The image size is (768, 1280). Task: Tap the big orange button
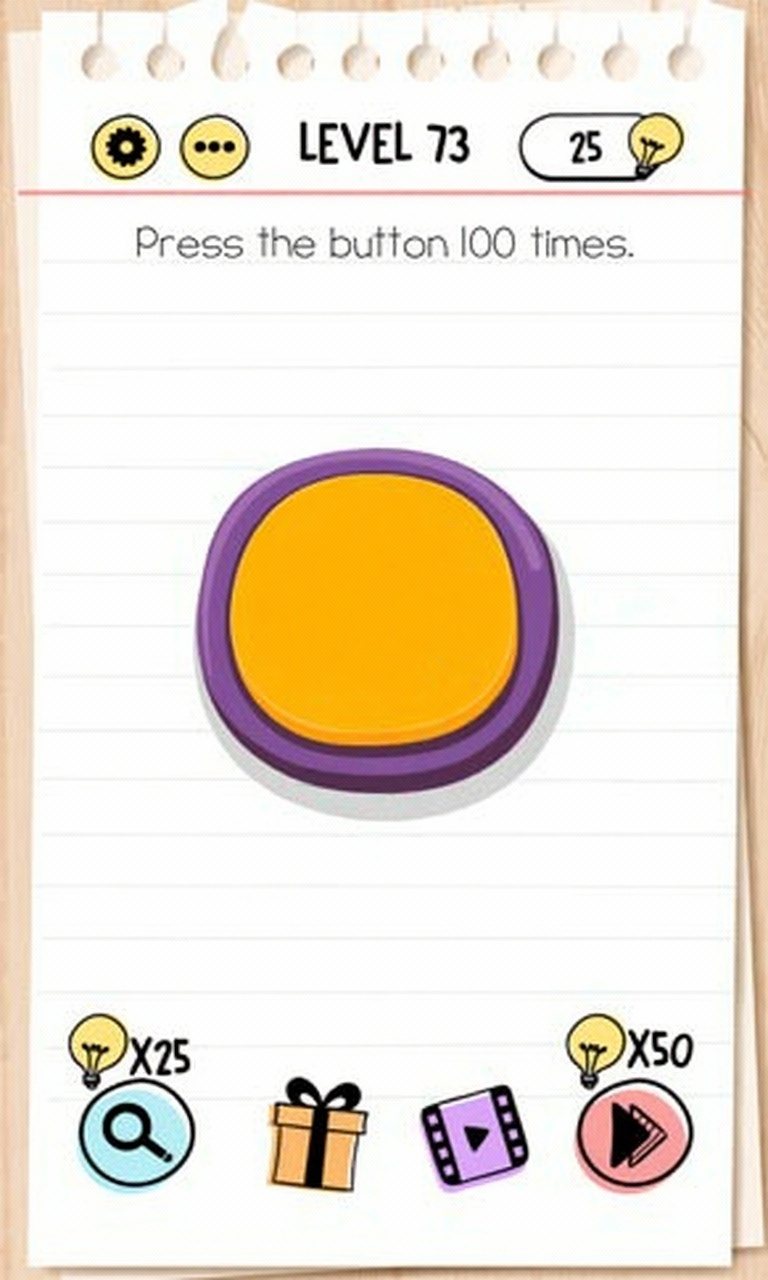374,608
